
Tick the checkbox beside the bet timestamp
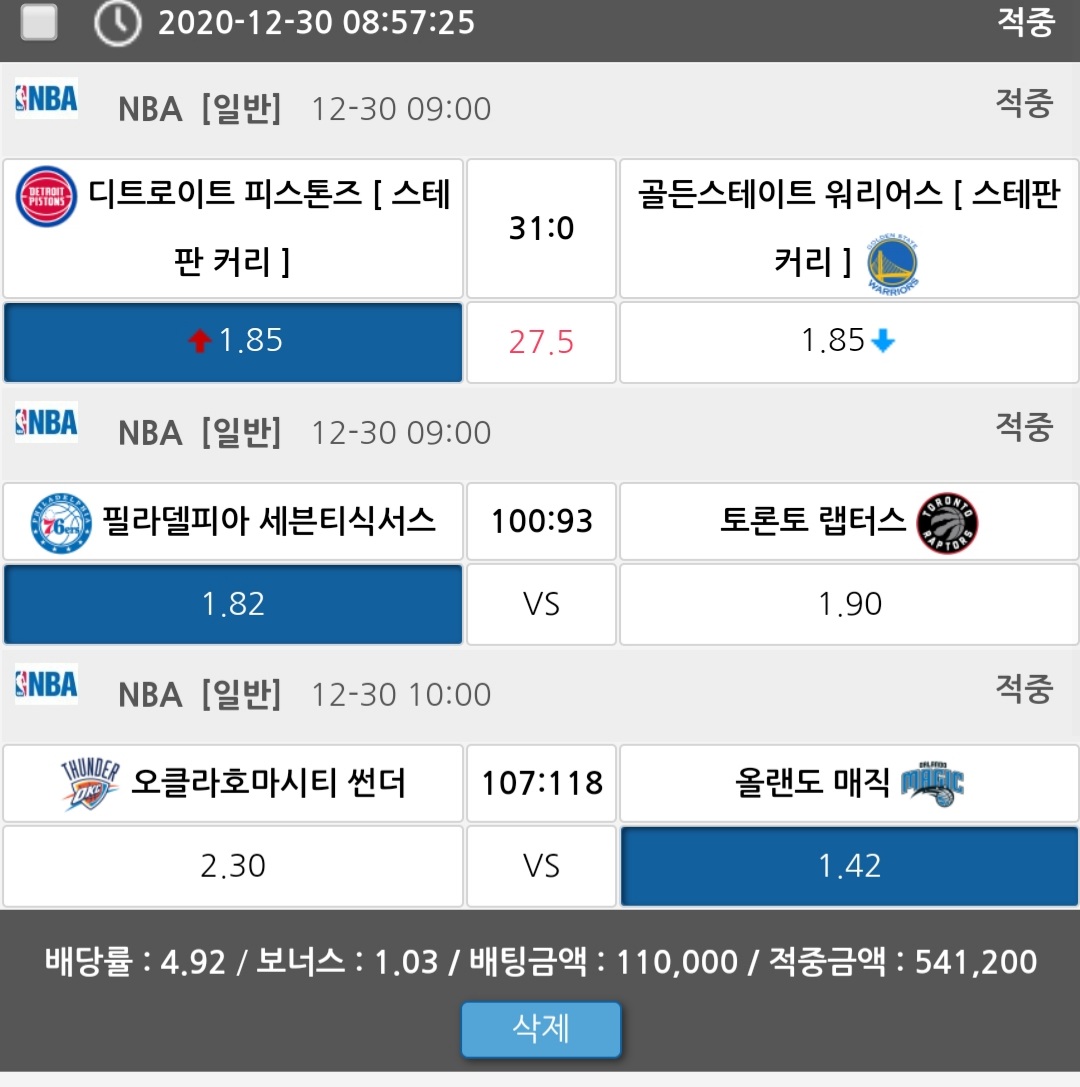[39, 22]
